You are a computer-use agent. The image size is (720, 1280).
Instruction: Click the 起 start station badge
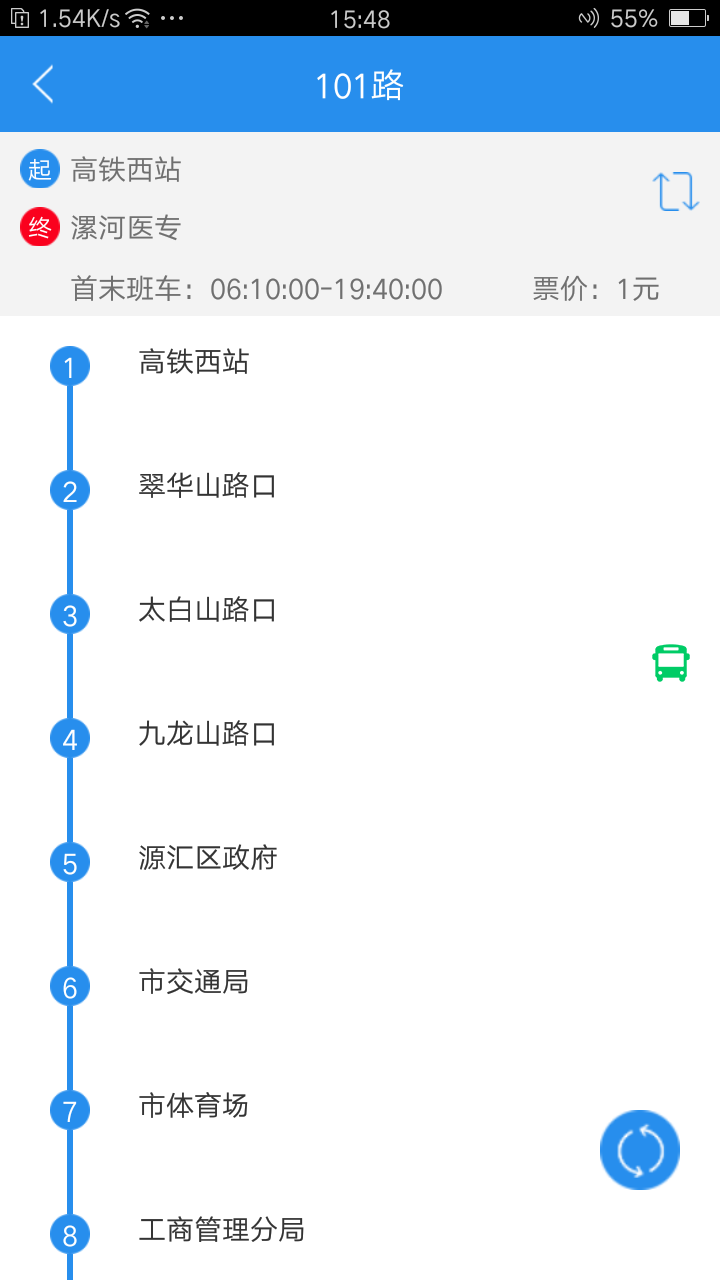click(39, 169)
